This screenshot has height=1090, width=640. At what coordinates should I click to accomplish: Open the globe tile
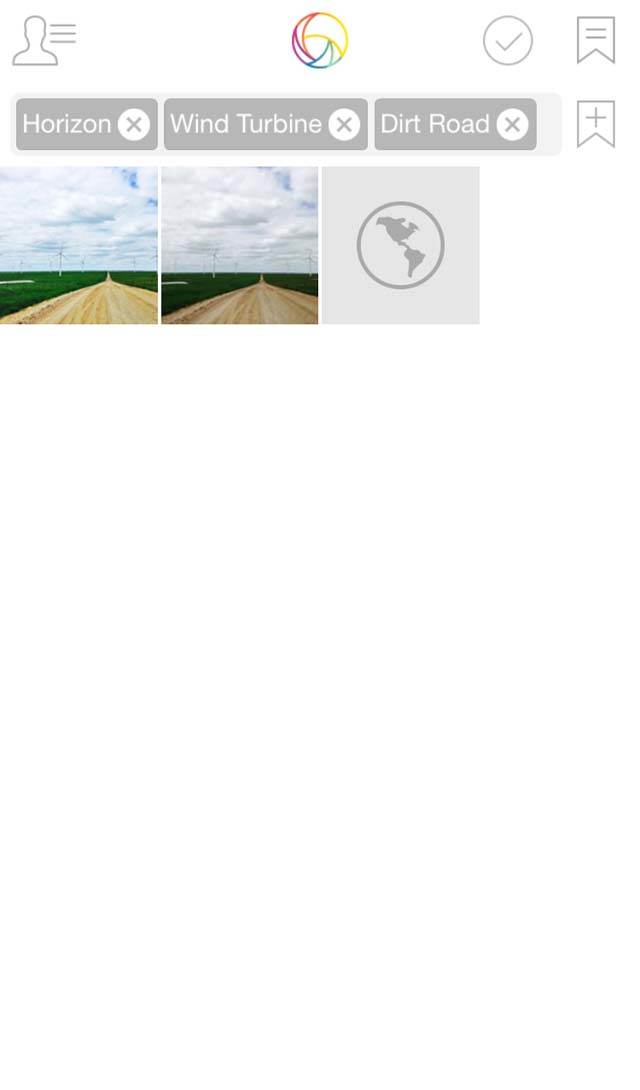[x=401, y=245]
